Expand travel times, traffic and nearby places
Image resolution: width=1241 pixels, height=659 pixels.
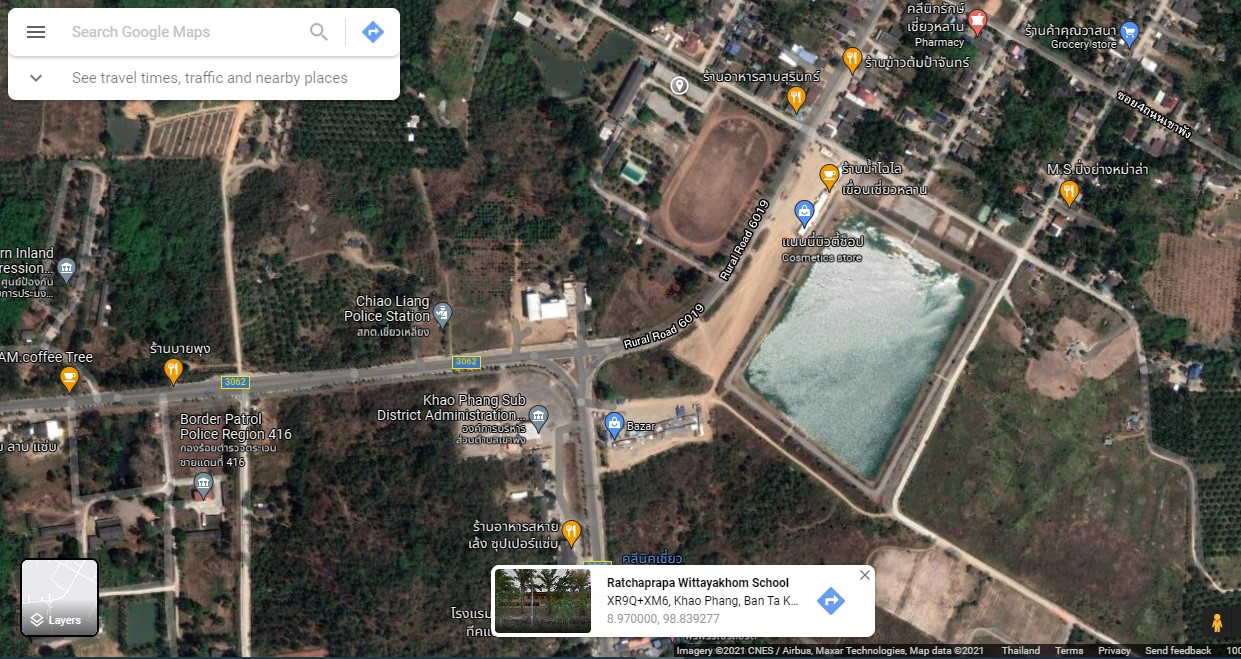(36, 78)
